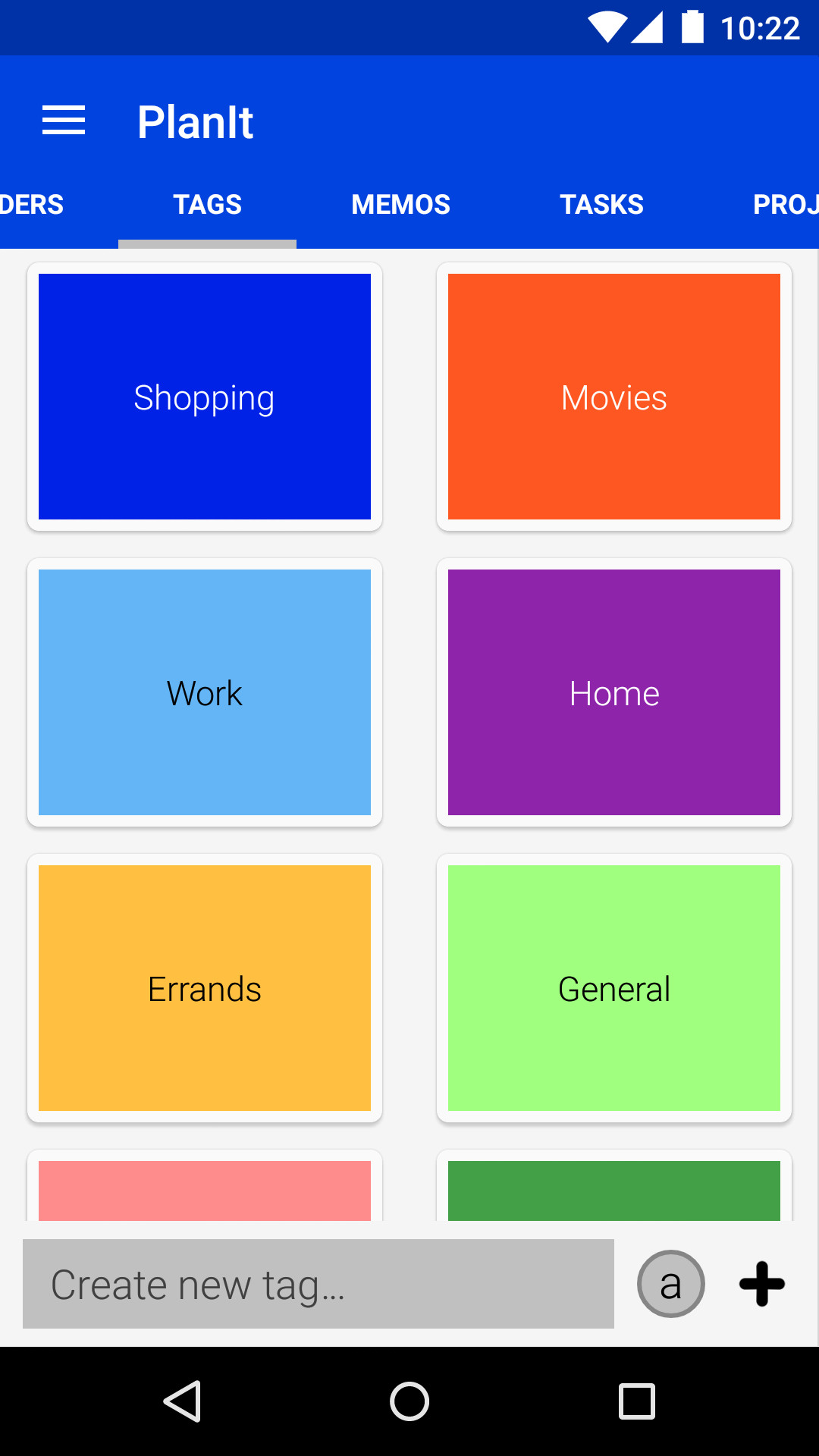This screenshot has height=1456, width=819.
Task: Open the General tag card
Action: pos(614,988)
